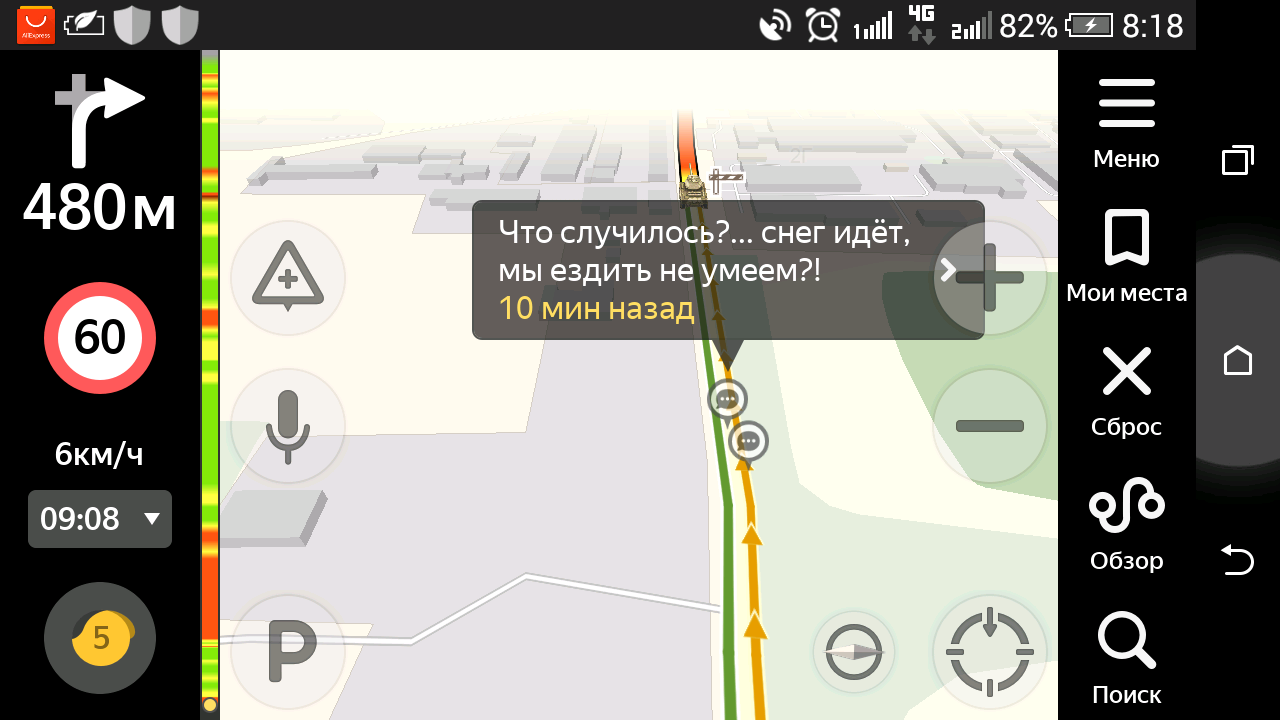The image size is (1280, 720).
Task: Open Обзор route overview
Action: (x=1126, y=524)
